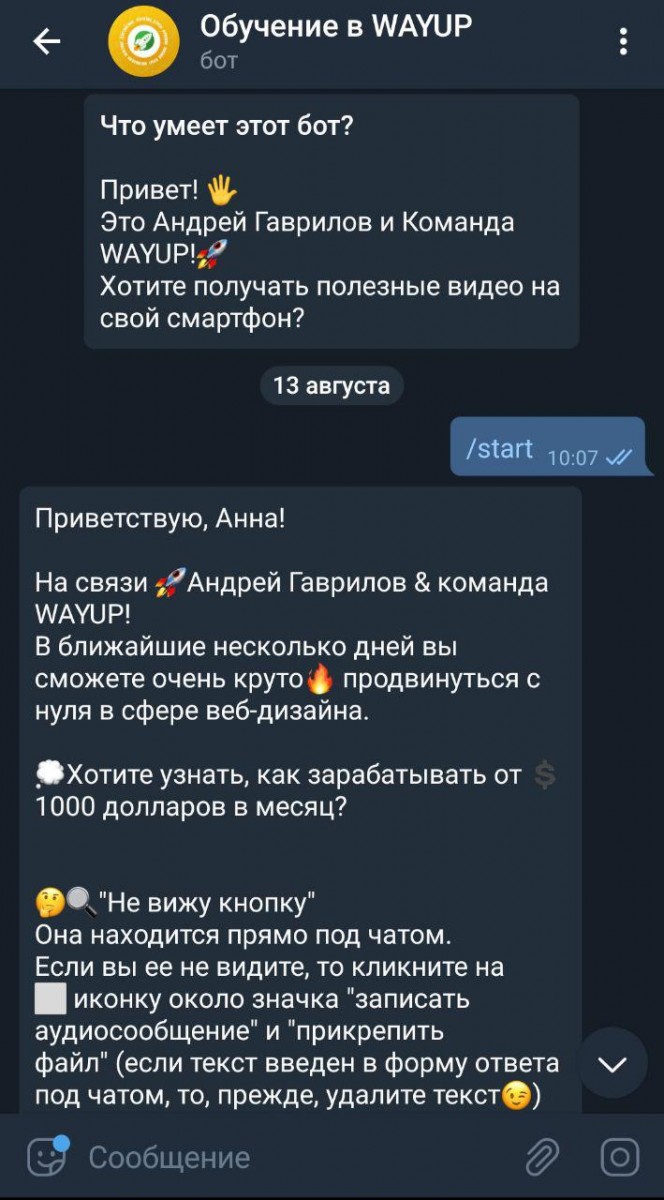Image resolution: width=664 pixels, height=1200 pixels.
Task: Open Обучение в WAYUP bot profile
Action: (x=335, y=40)
